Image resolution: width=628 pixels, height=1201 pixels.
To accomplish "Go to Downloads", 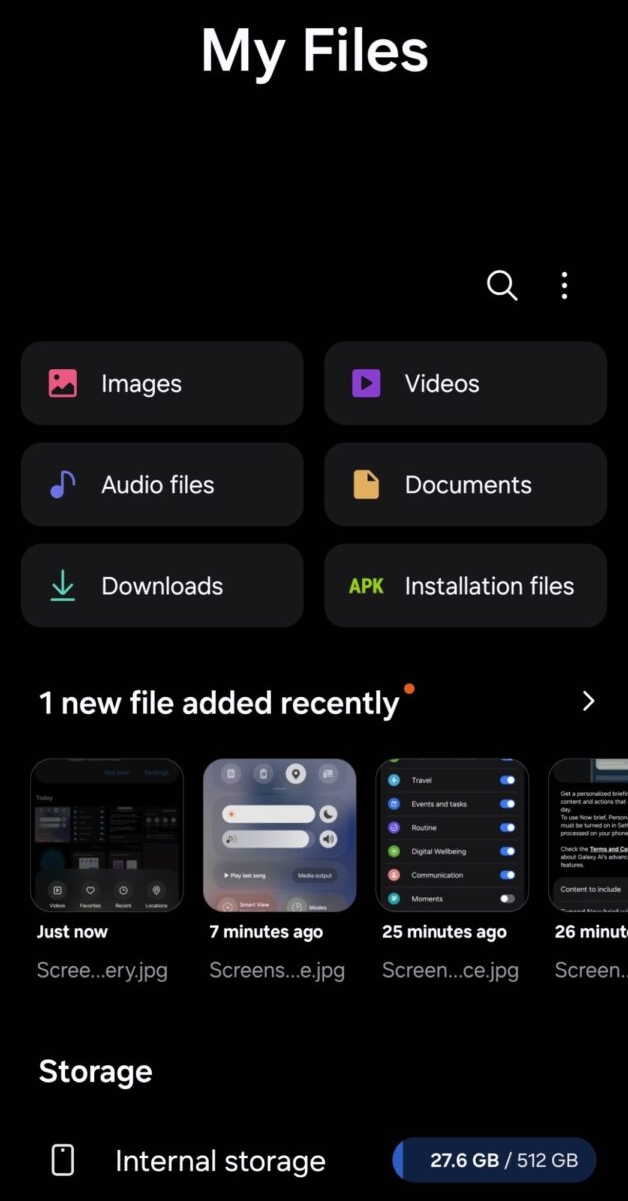I will 162,586.
